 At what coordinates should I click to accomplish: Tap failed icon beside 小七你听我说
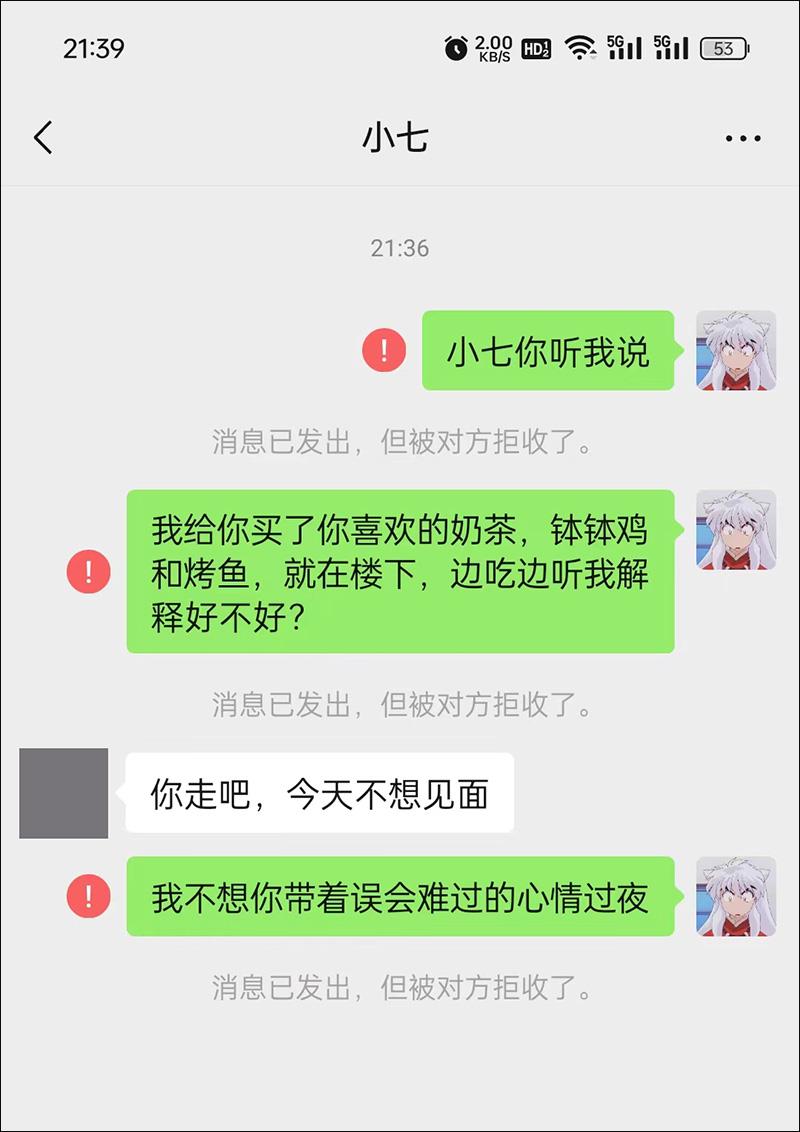click(384, 350)
